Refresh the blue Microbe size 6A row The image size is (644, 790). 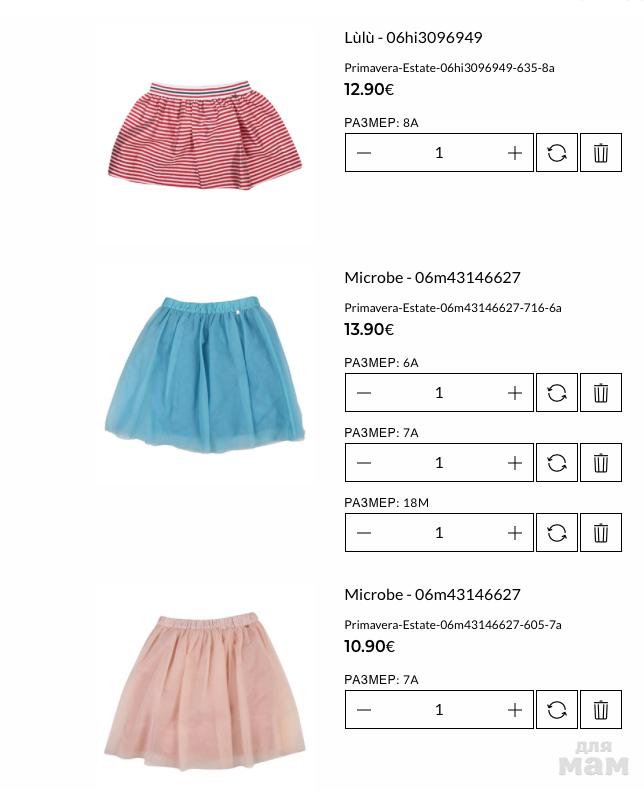(557, 393)
